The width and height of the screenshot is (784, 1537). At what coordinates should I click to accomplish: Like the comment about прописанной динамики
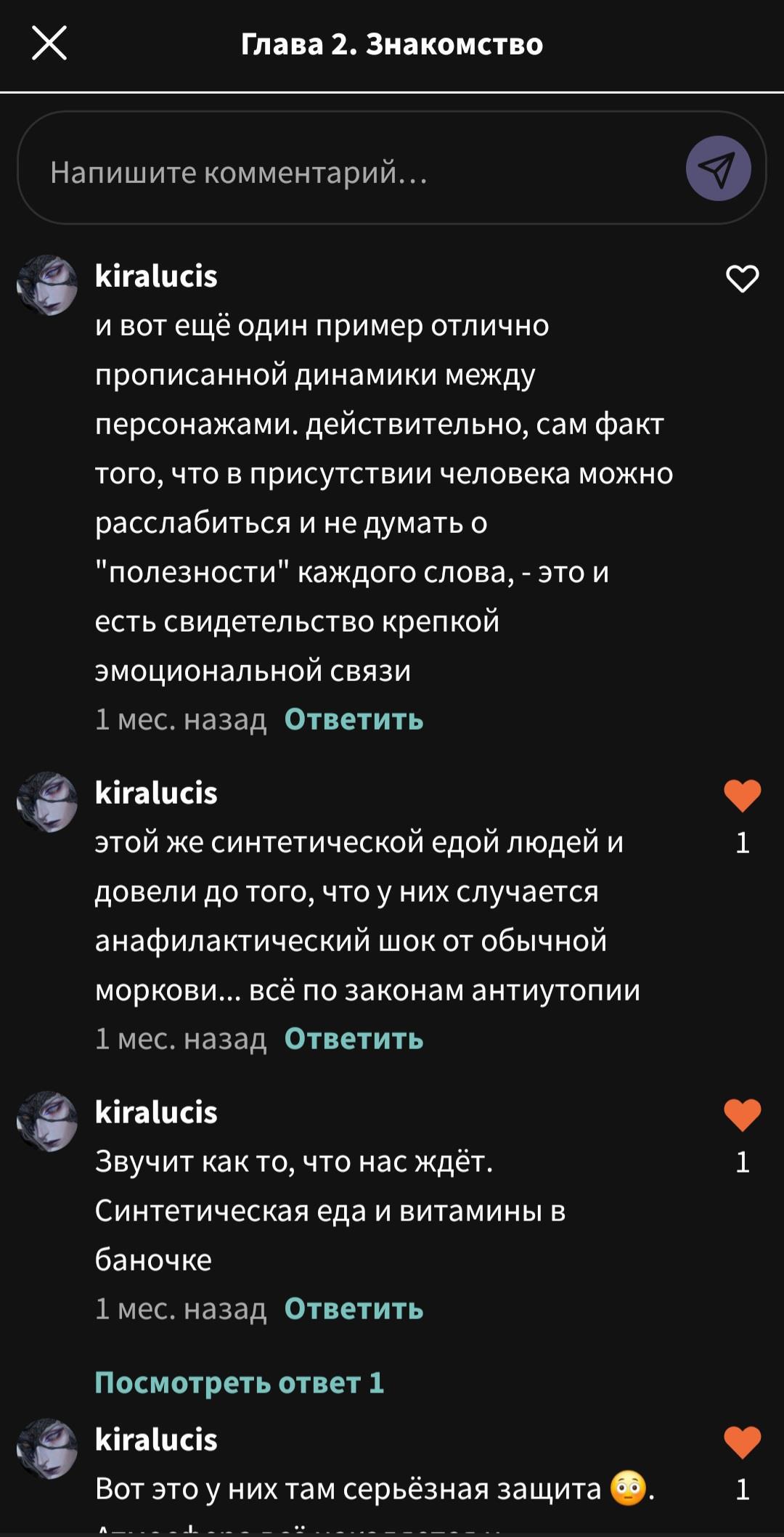tap(742, 279)
